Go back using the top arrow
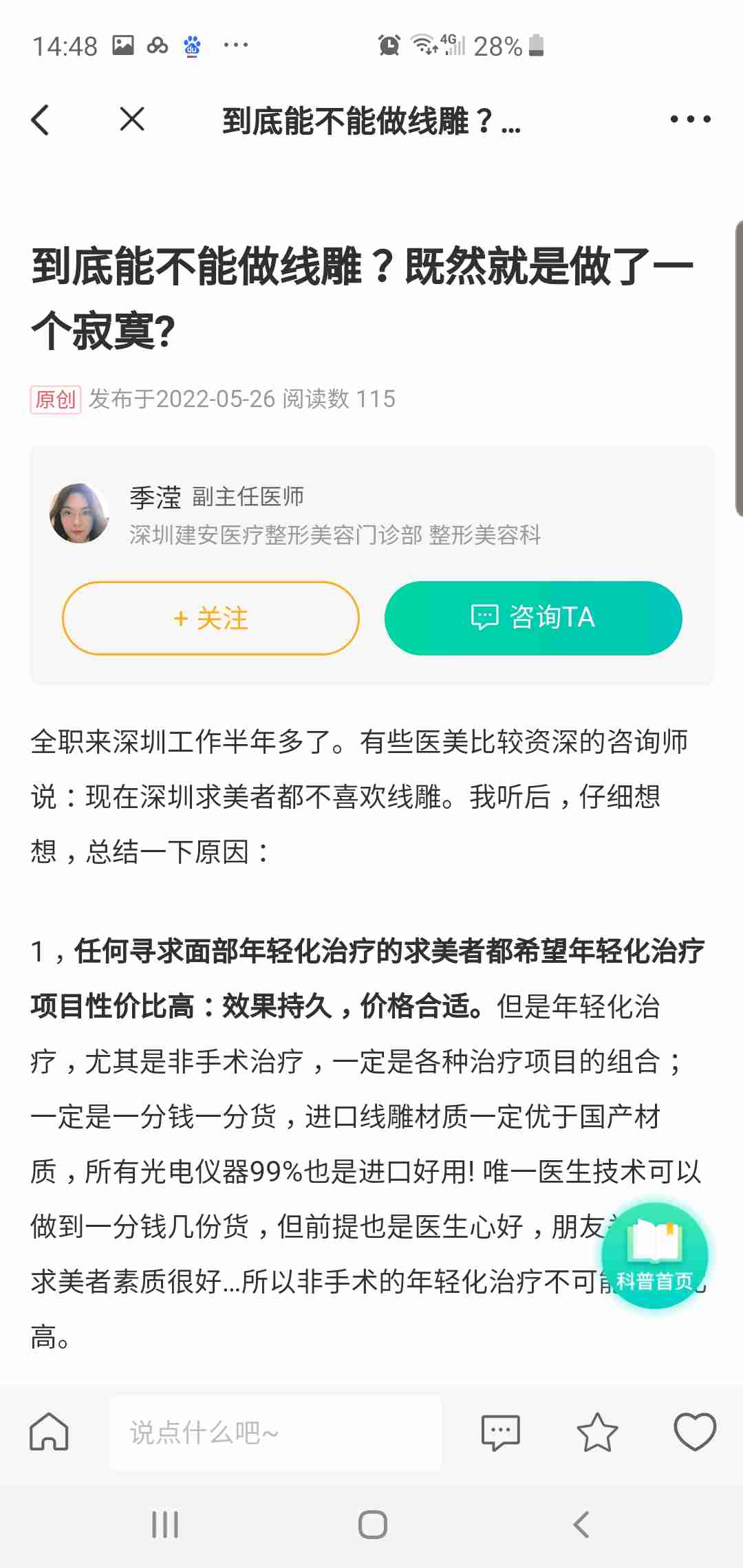Image resolution: width=743 pixels, height=1568 pixels. [x=41, y=120]
